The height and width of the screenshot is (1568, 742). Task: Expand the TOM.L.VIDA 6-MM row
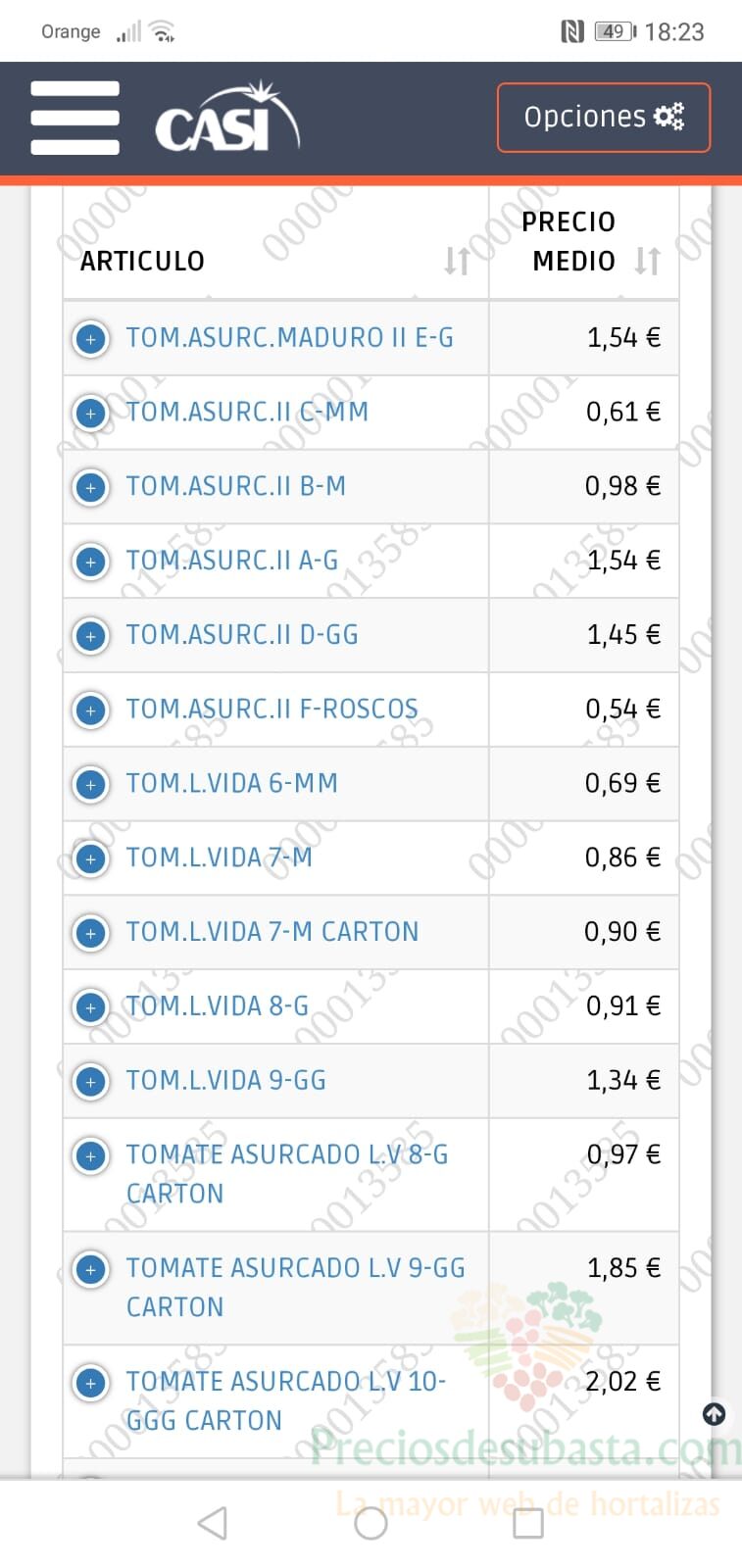[91, 785]
